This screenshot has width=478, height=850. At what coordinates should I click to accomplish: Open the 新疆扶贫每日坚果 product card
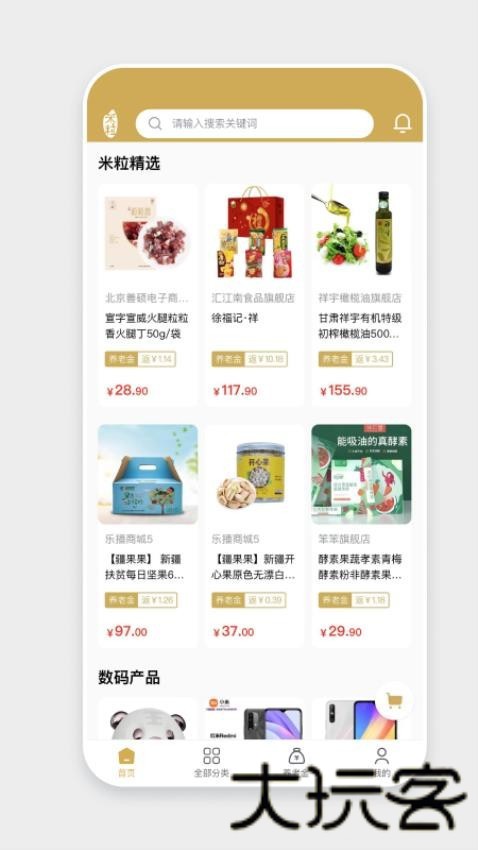click(x=147, y=536)
